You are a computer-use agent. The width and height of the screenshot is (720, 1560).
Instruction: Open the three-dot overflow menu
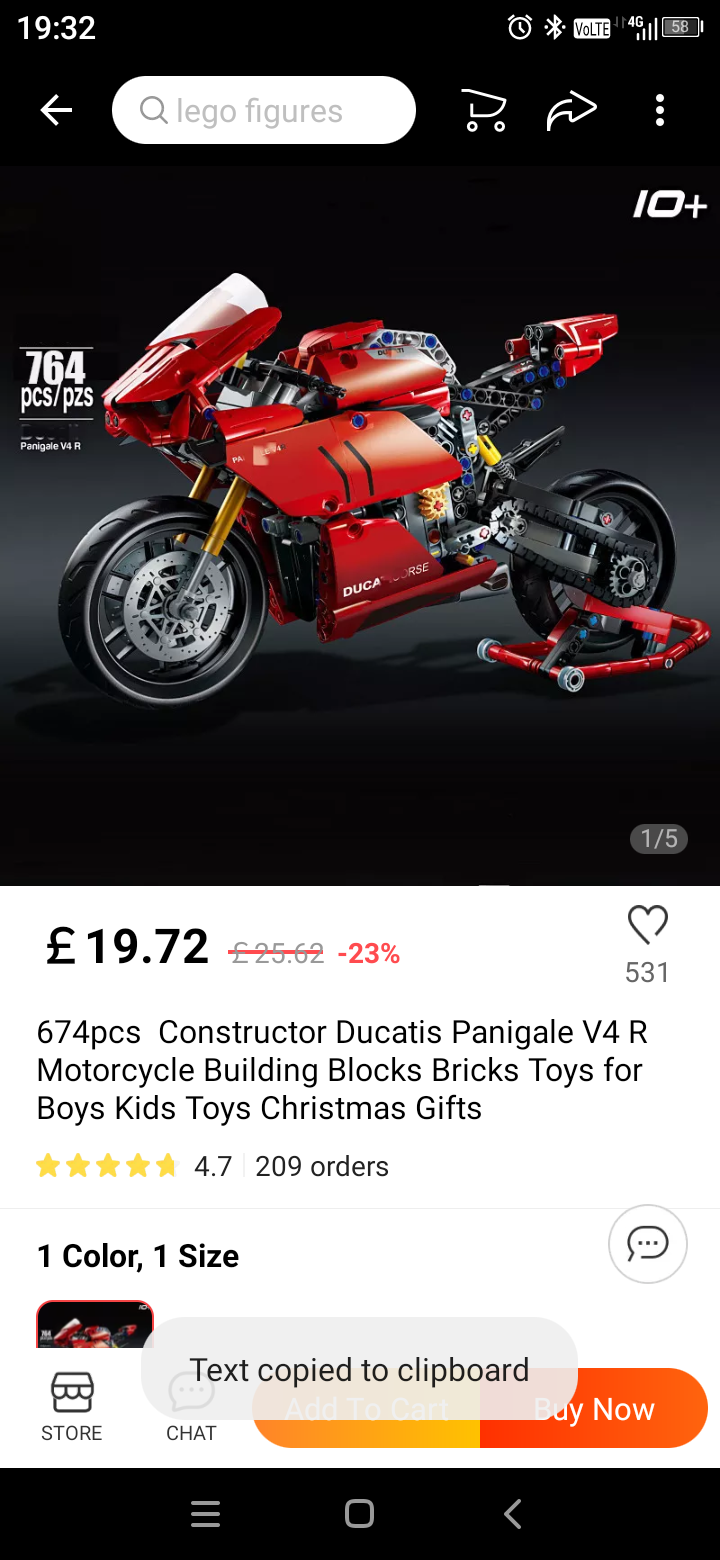[659, 111]
